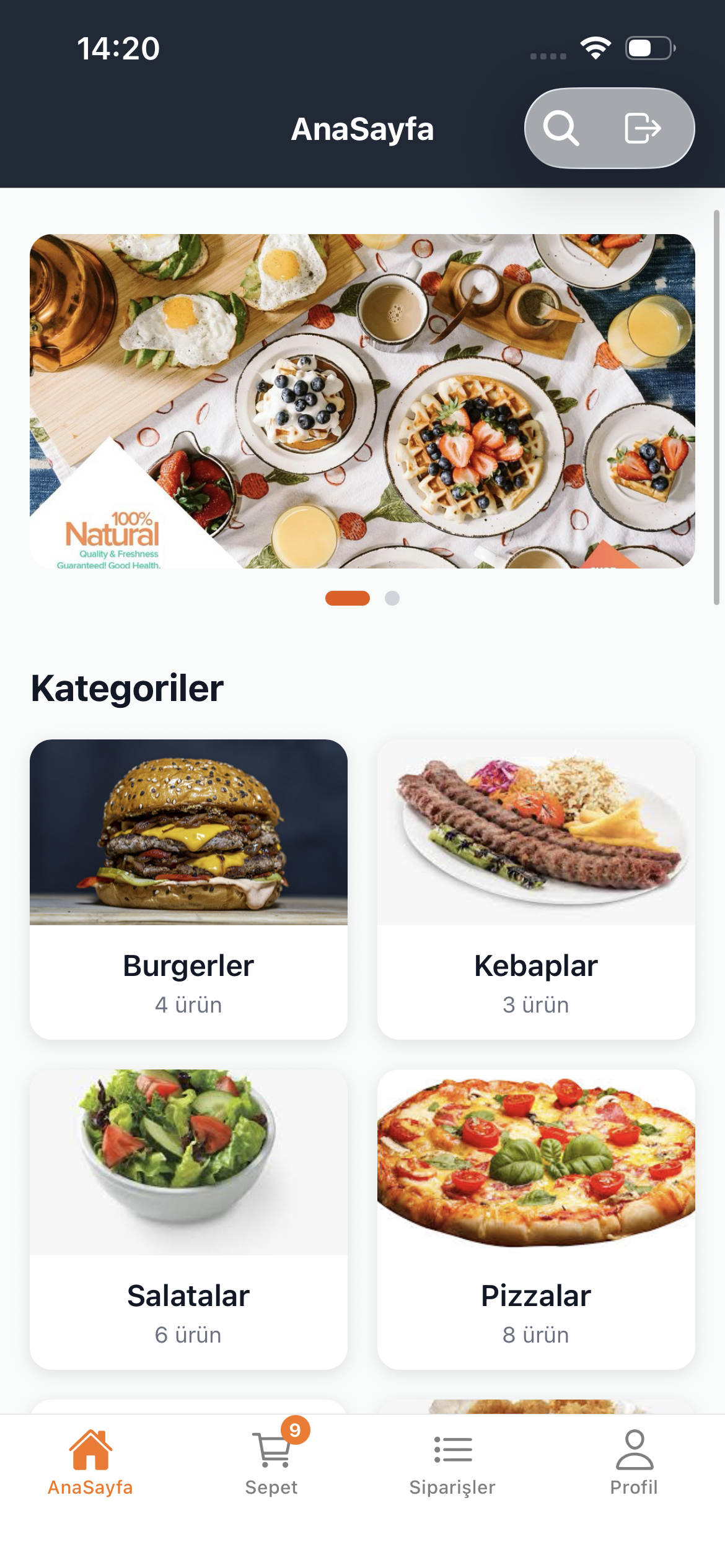Click the Kategoriler section heading
725x1568 pixels.
pos(127,689)
